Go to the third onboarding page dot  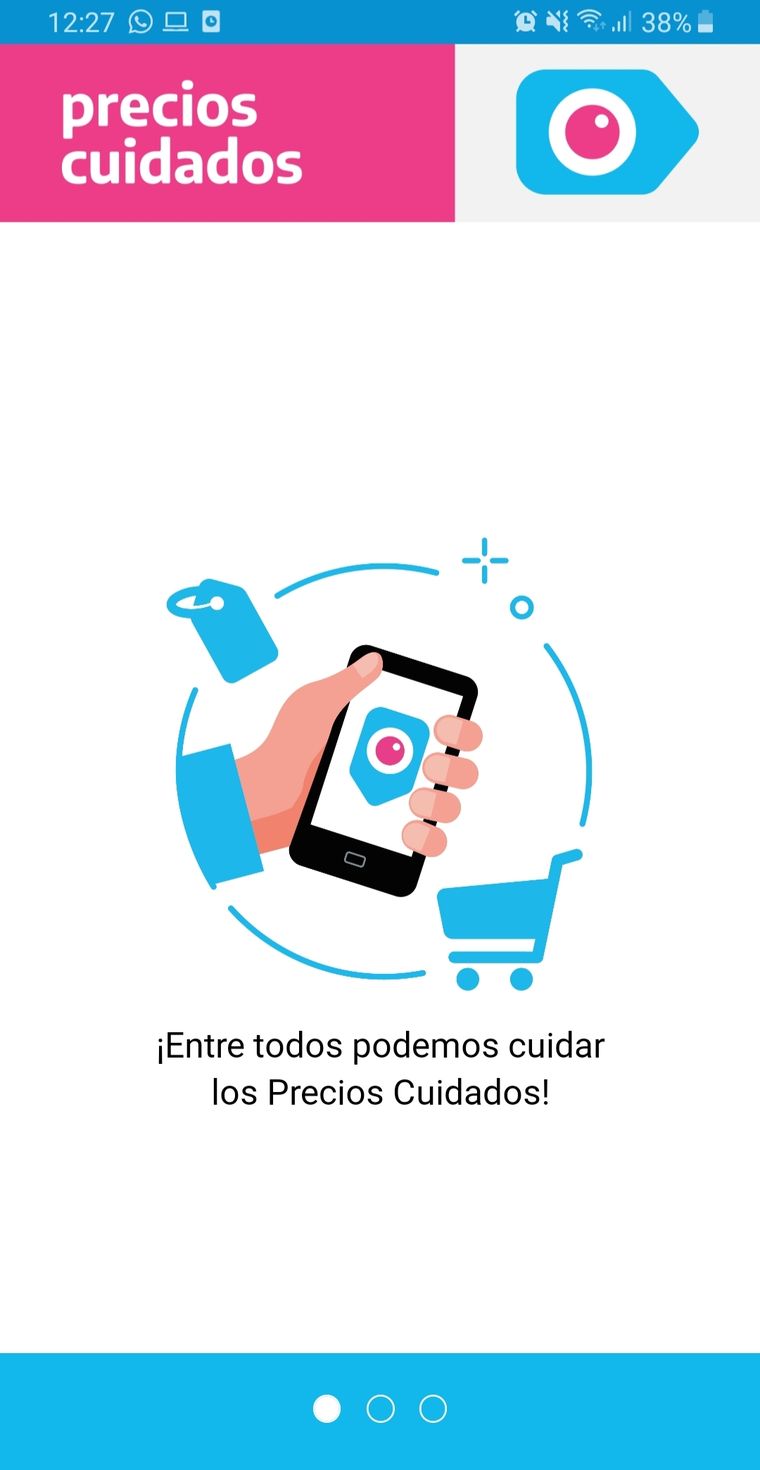click(433, 1409)
